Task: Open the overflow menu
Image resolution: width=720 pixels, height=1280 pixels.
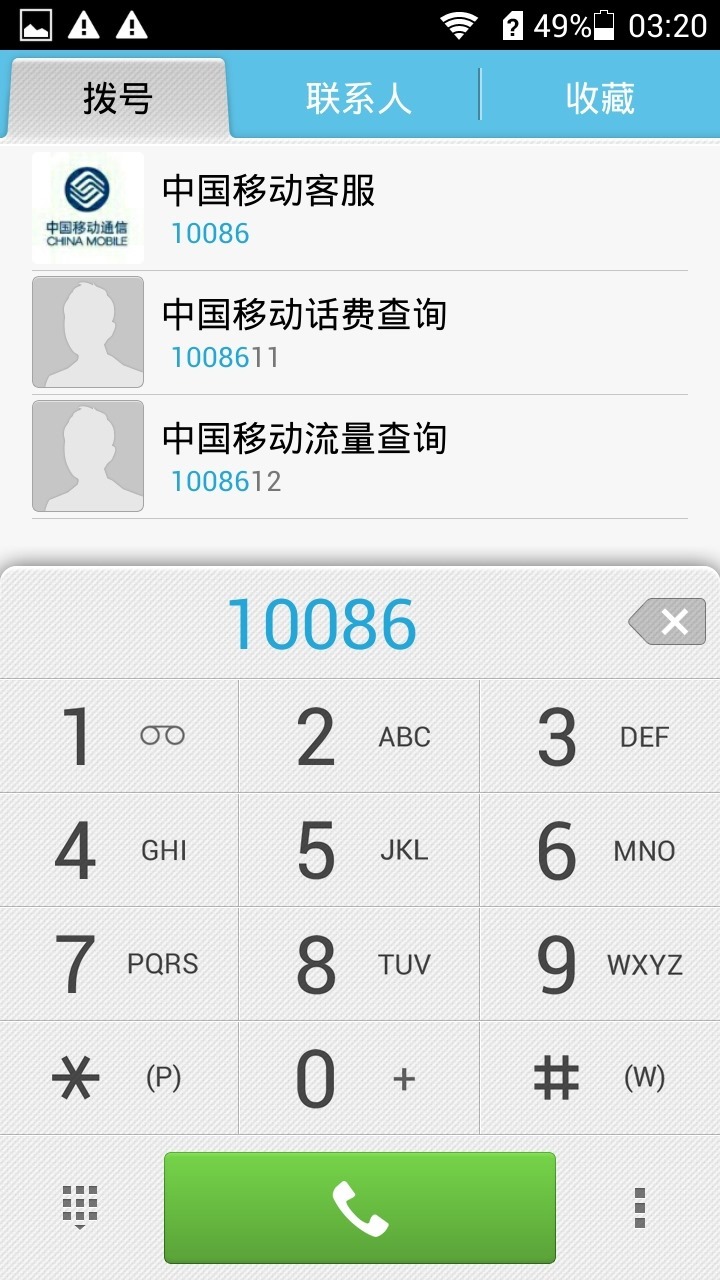Action: (640, 1208)
